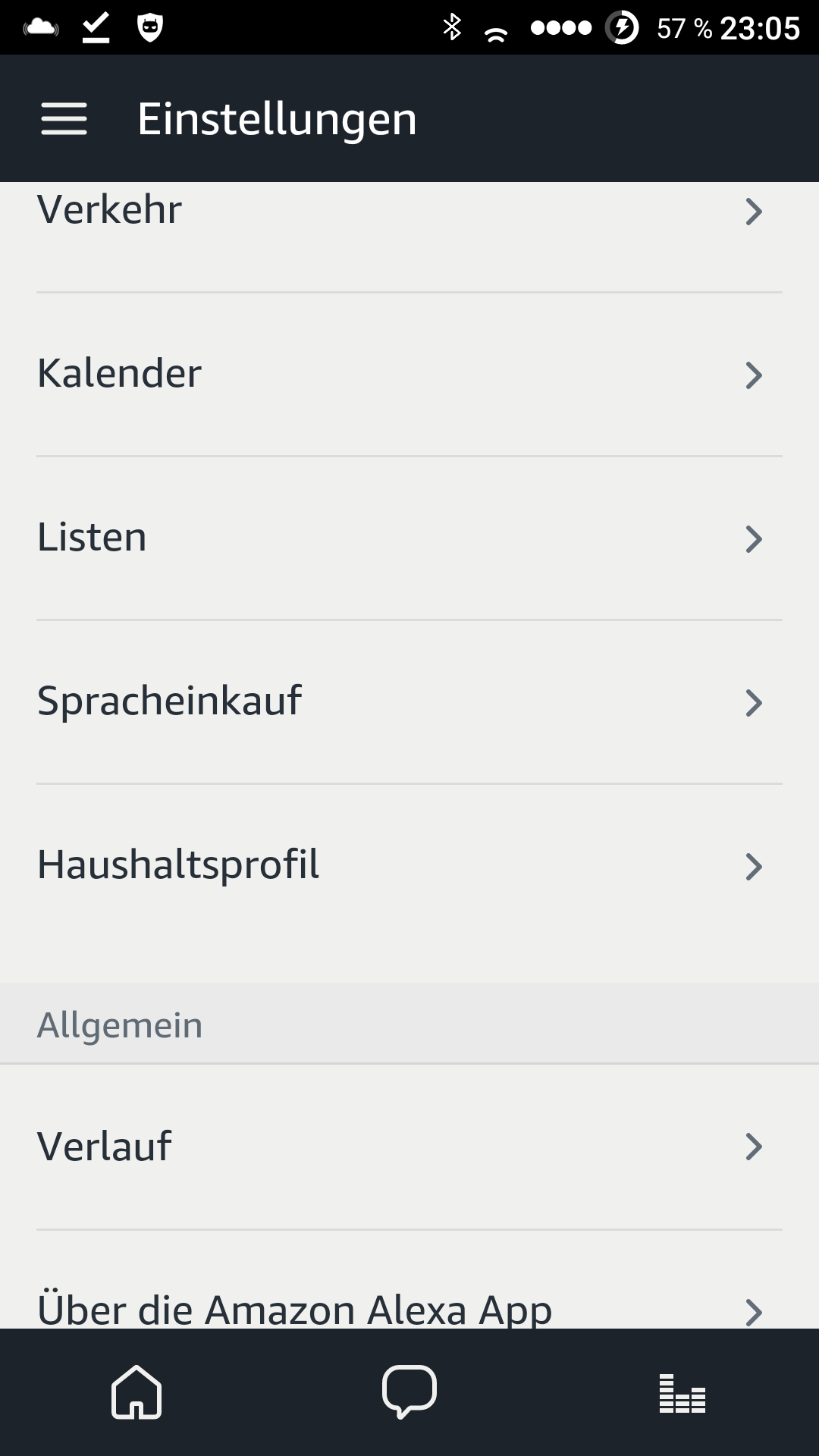819x1456 pixels.
Task: Open the hamburger navigation menu
Action: coord(64,119)
